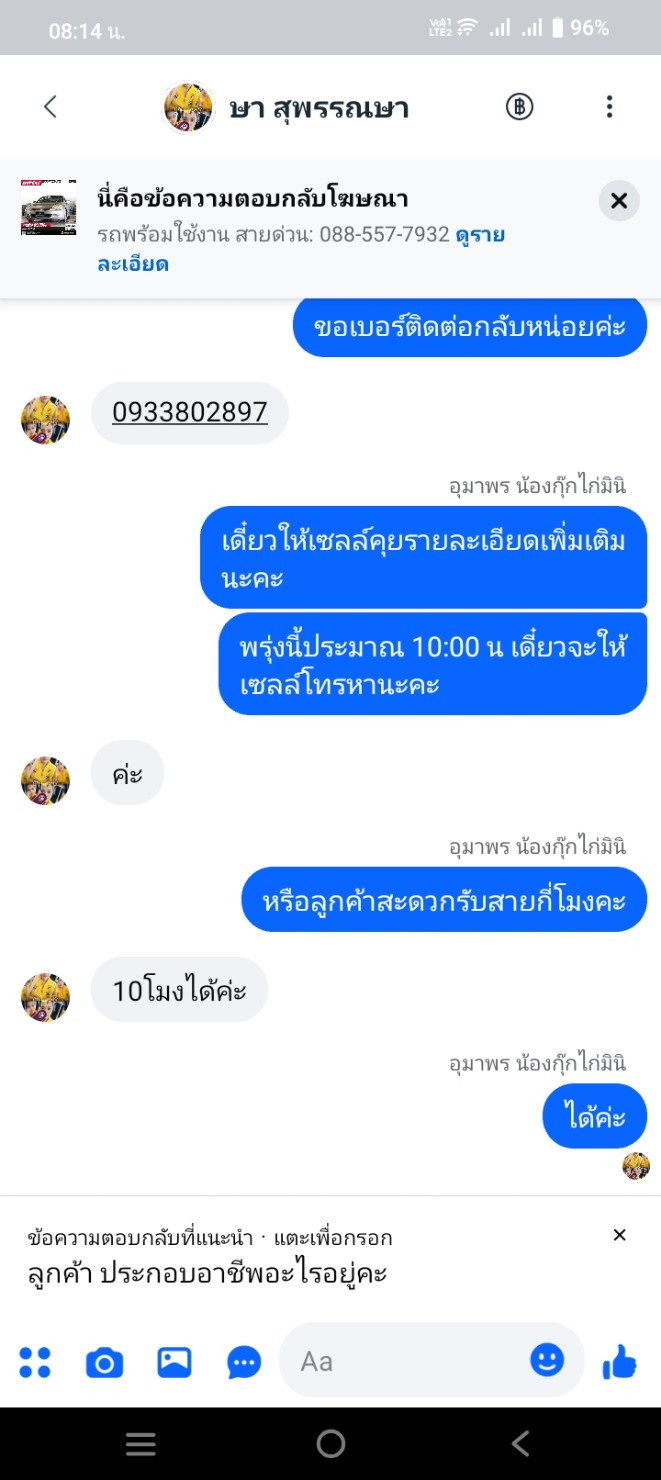
Task: Open the camera to take photo
Action: 104,1361
